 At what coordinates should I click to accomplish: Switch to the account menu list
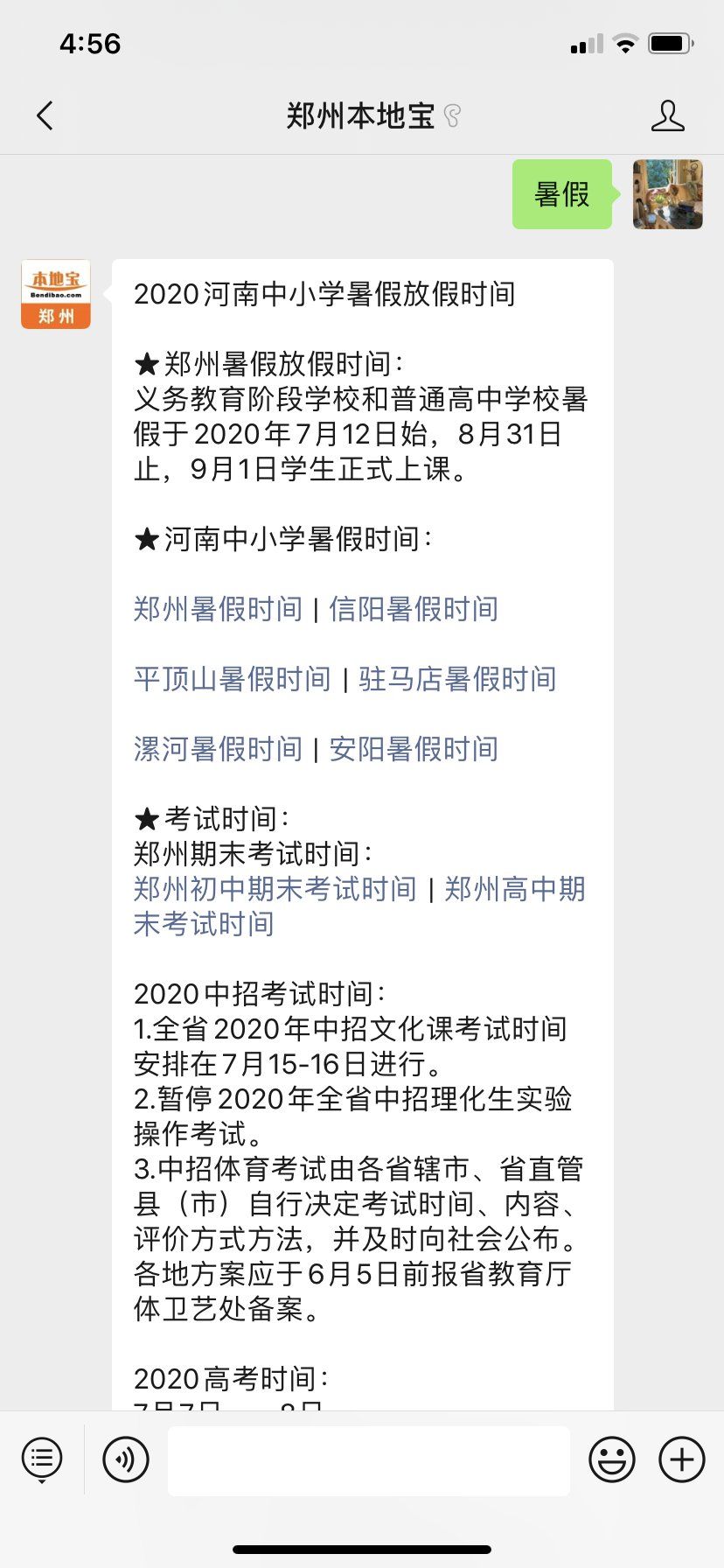42,1459
